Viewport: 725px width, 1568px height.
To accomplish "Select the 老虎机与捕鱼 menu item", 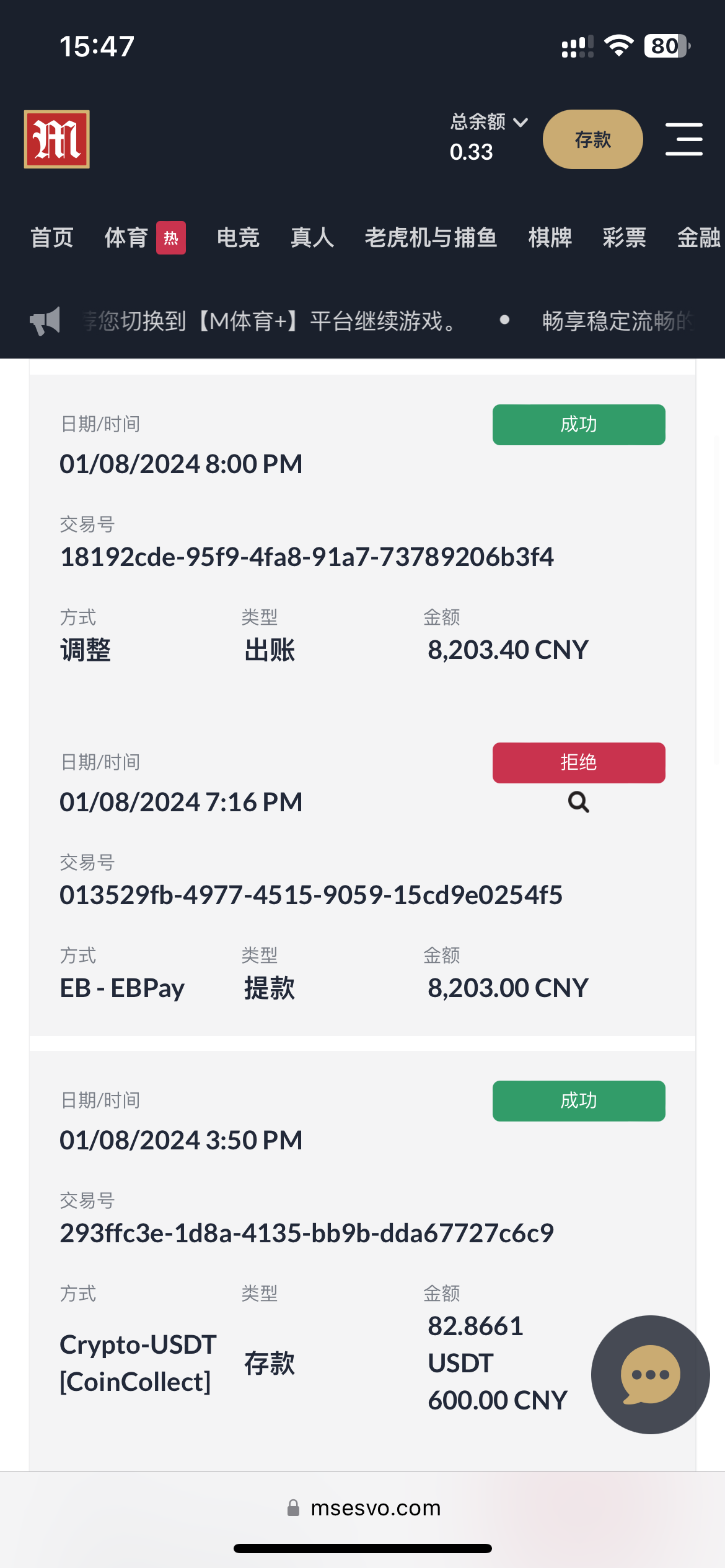I will pyautogui.click(x=431, y=237).
